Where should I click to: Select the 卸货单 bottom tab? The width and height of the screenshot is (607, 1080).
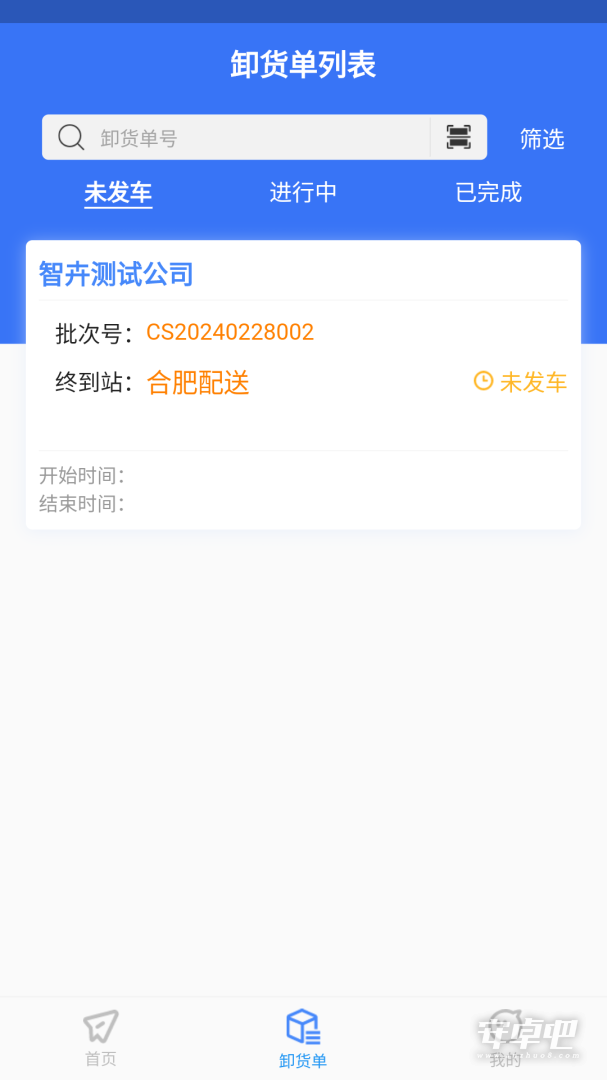[x=303, y=1038]
